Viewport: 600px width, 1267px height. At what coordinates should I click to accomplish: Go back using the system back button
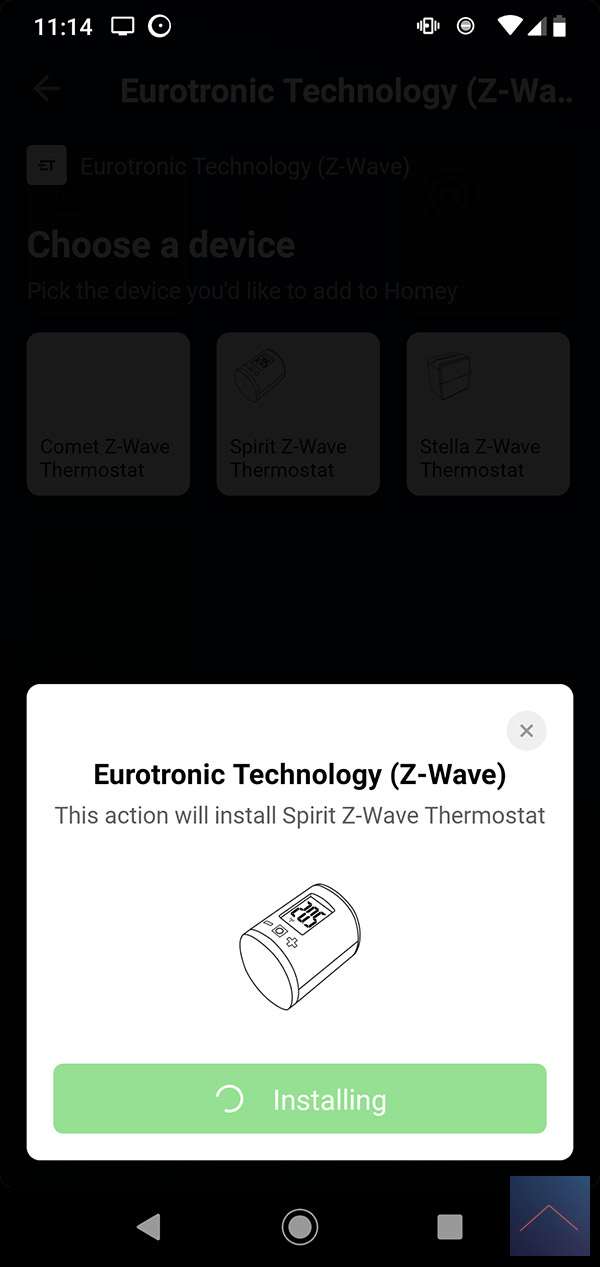pyautogui.click(x=149, y=1226)
